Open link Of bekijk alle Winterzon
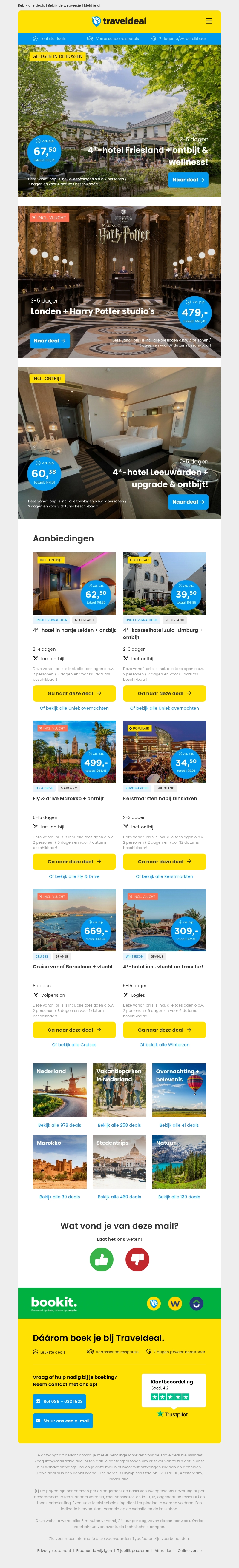The image size is (239, 1568). 164,1044
